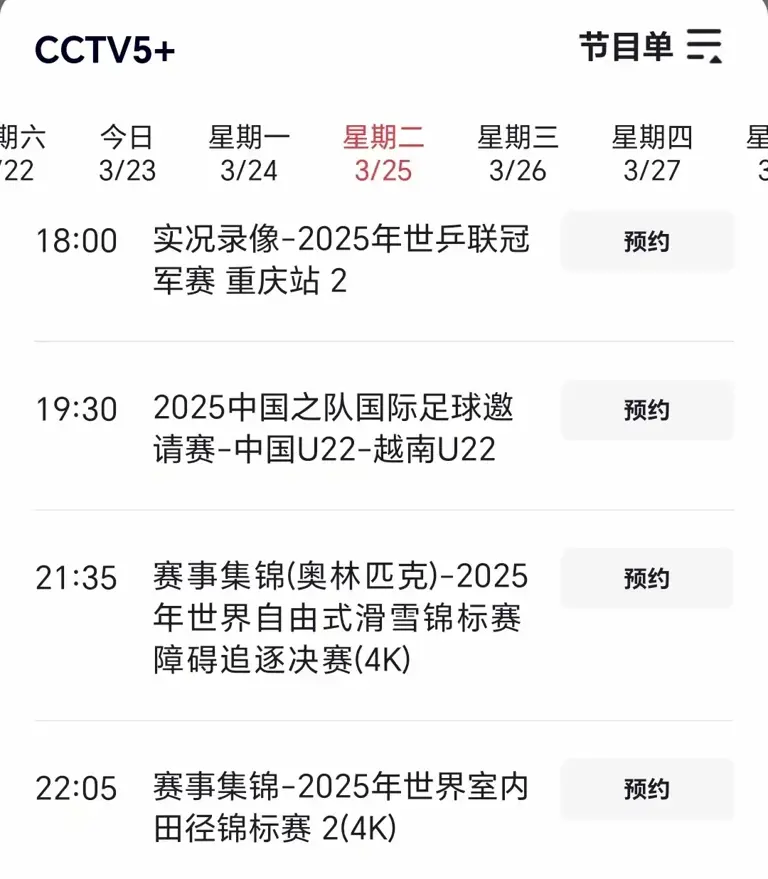Reserve the 19:30 中国U22对越南U22 match

(647, 410)
